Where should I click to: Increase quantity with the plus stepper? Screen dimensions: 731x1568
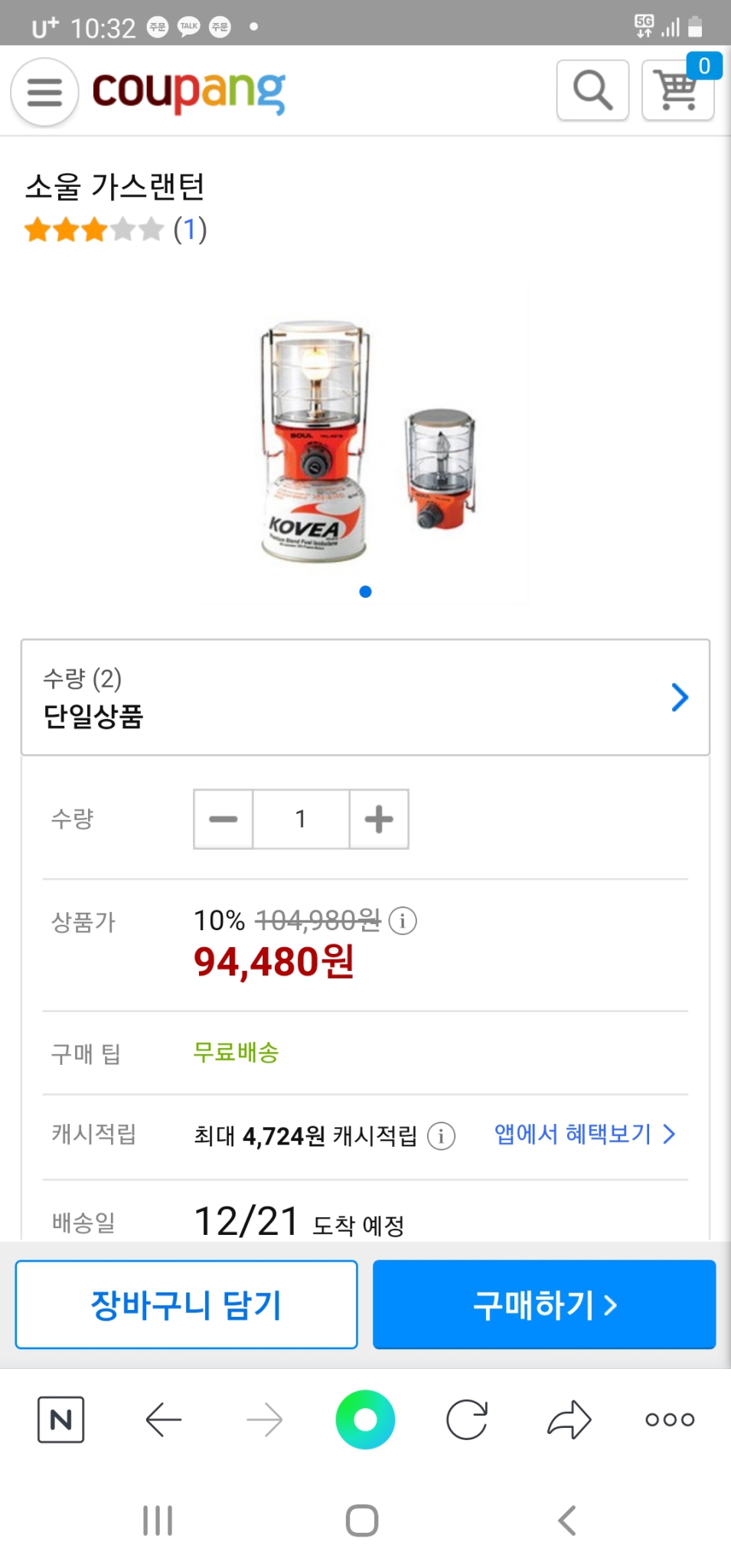pos(378,818)
